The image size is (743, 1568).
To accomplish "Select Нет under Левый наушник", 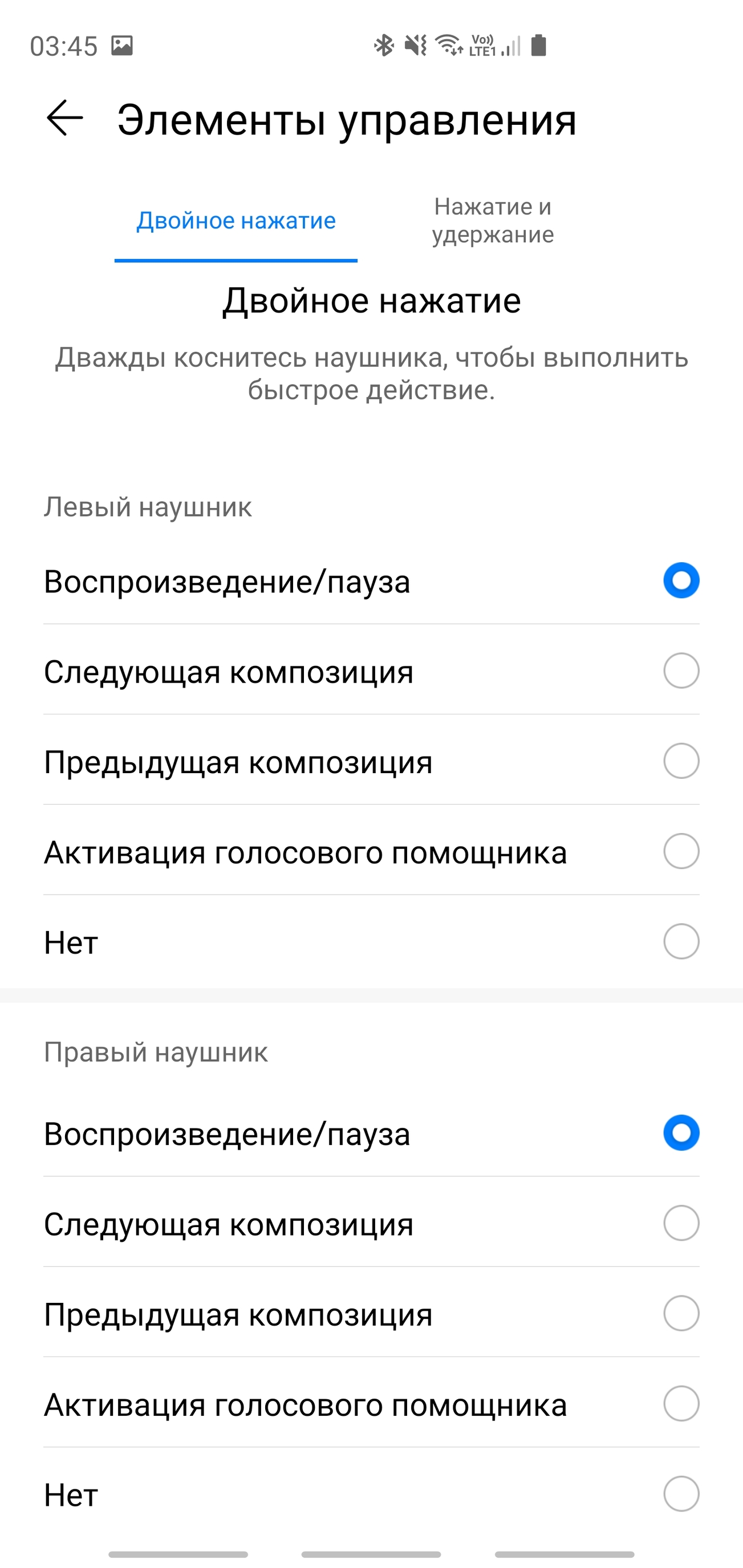I will point(680,941).
